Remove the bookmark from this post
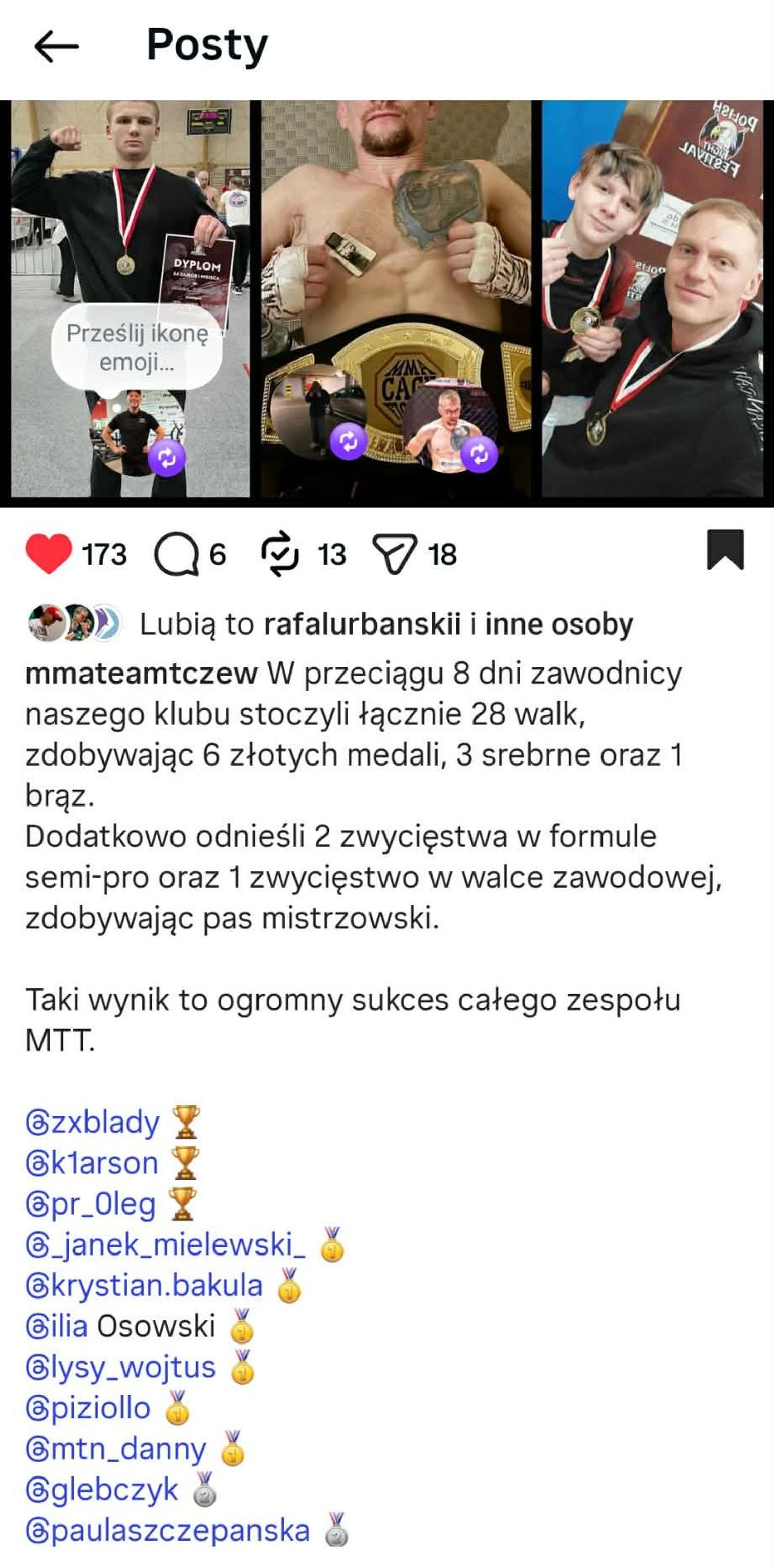Viewport: 774px width, 1568px height. pos(724,550)
